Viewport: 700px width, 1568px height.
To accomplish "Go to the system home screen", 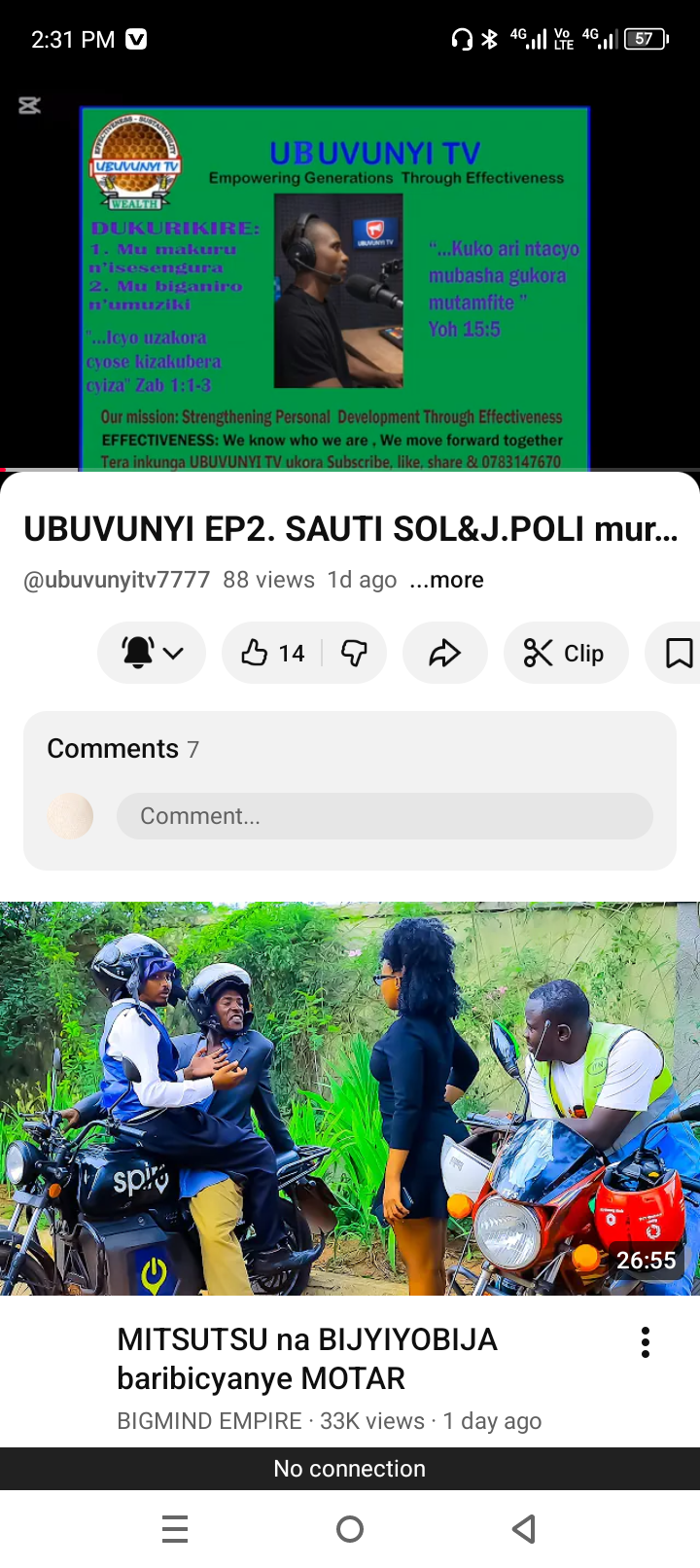I will coord(350,1529).
